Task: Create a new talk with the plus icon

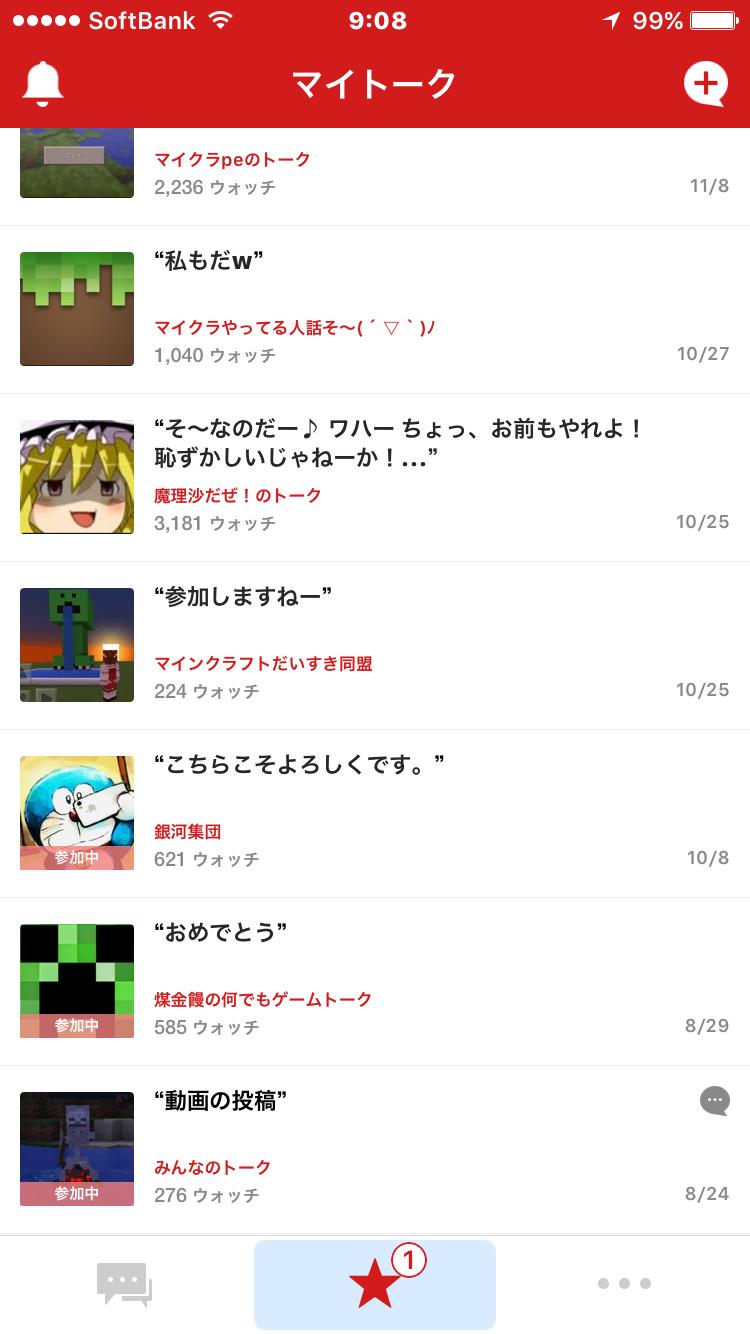Action: (x=706, y=82)
